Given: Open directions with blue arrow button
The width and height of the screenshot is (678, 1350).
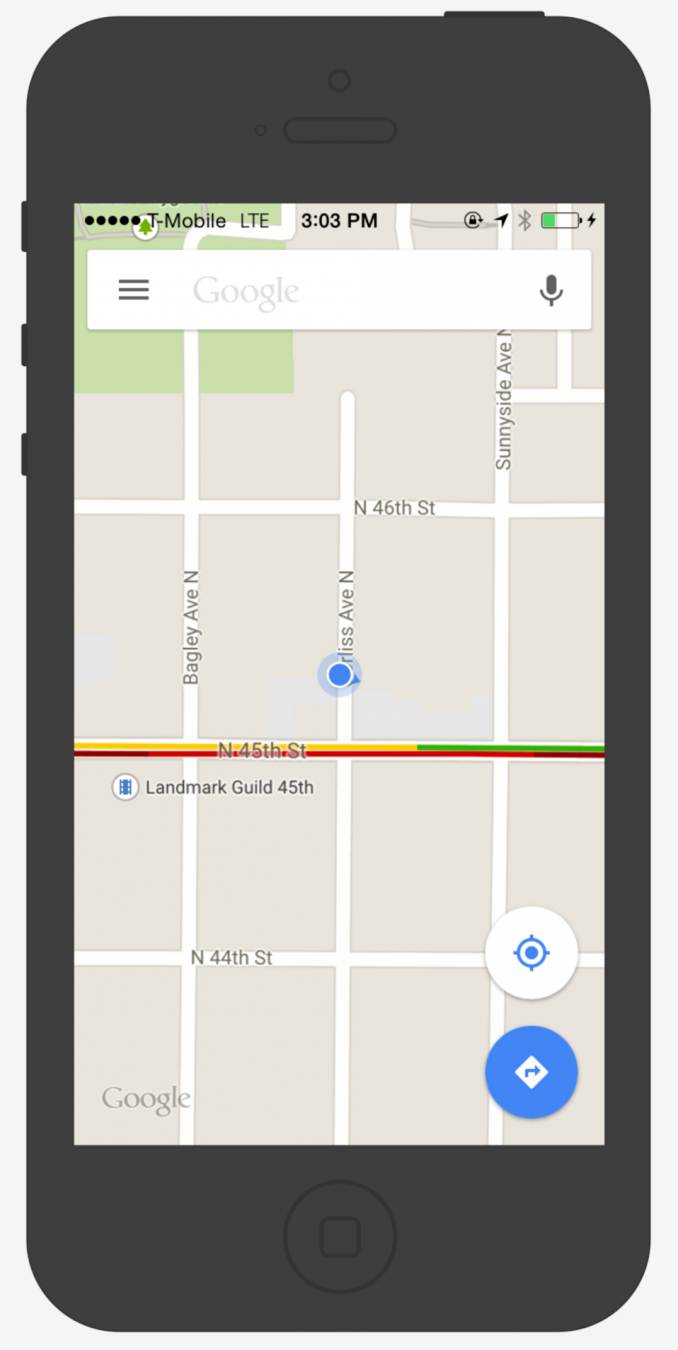Looking at the screenshot, I should (x=531, y=1072).
